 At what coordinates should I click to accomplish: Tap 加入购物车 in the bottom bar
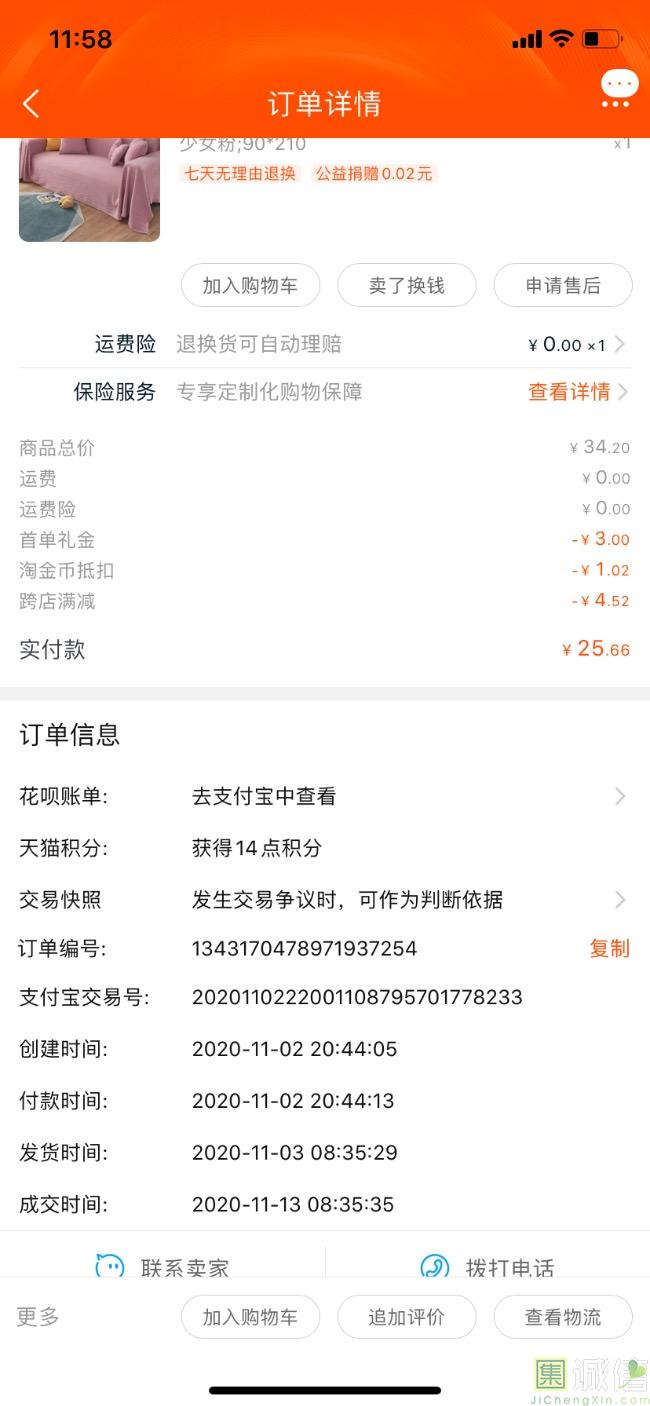pyautogui.click(x=250, y=1317)
